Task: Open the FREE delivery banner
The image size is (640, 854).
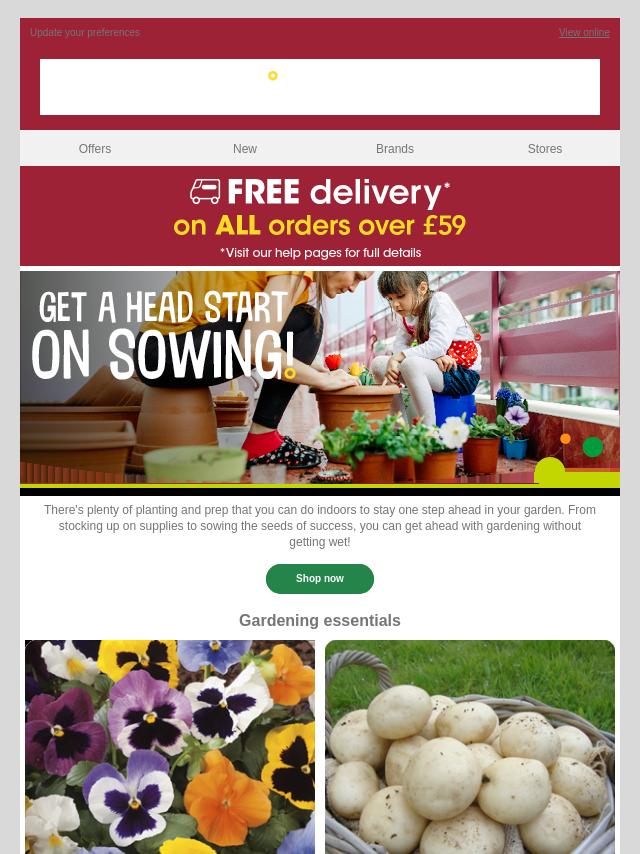Action: pos(320,216)
